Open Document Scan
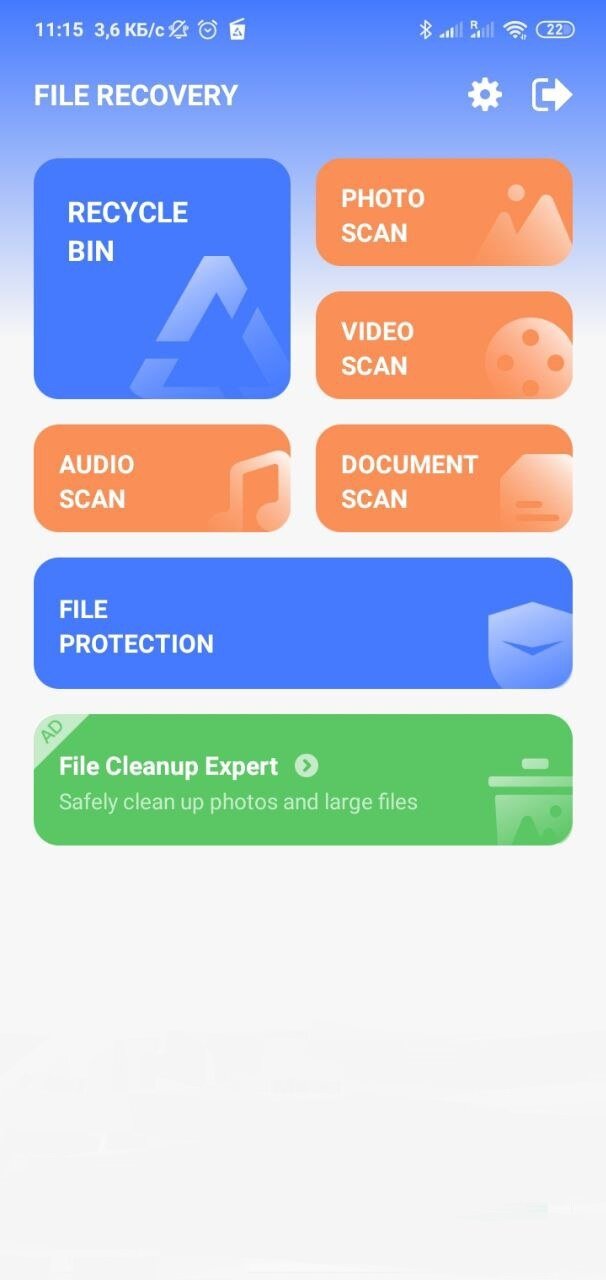 point(444,478)
